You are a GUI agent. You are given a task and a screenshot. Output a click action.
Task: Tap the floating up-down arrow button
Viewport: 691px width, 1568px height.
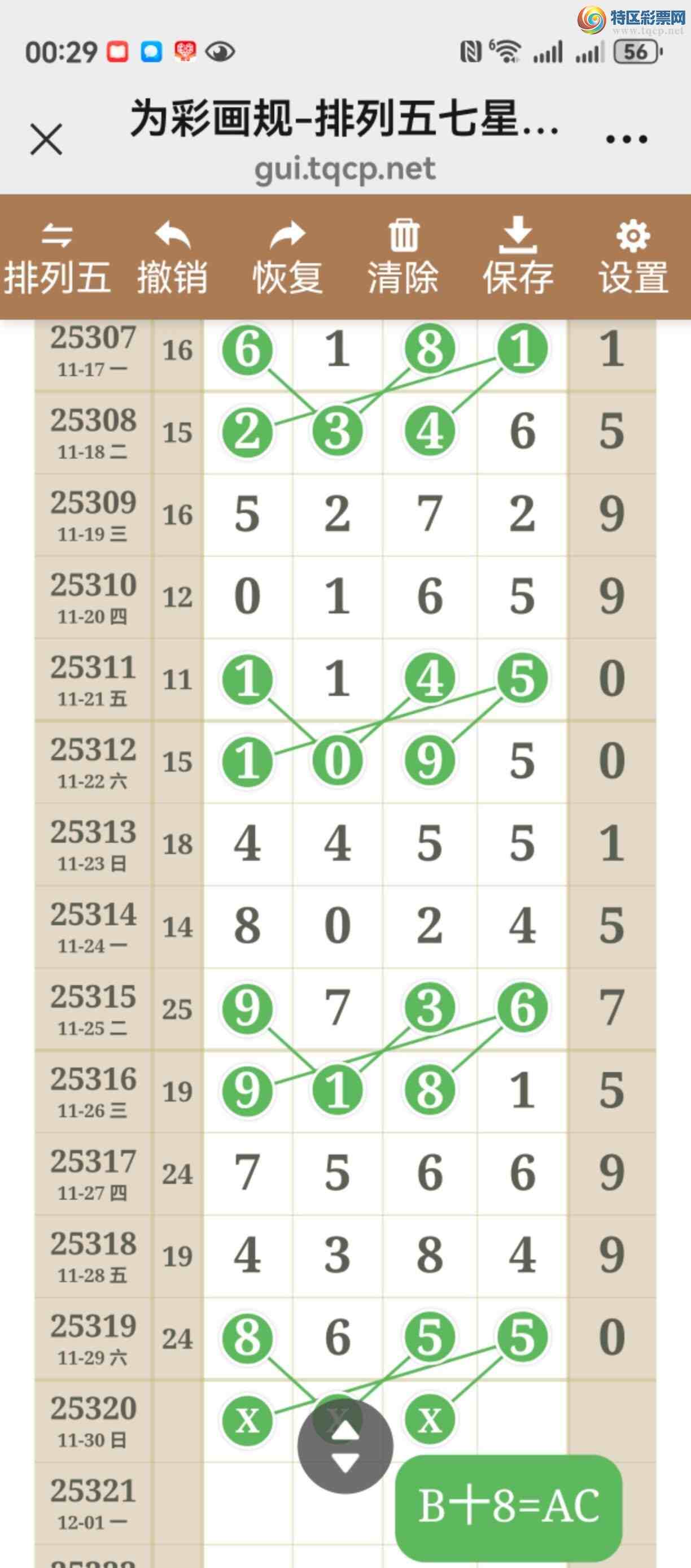(x=345, y=1447)
